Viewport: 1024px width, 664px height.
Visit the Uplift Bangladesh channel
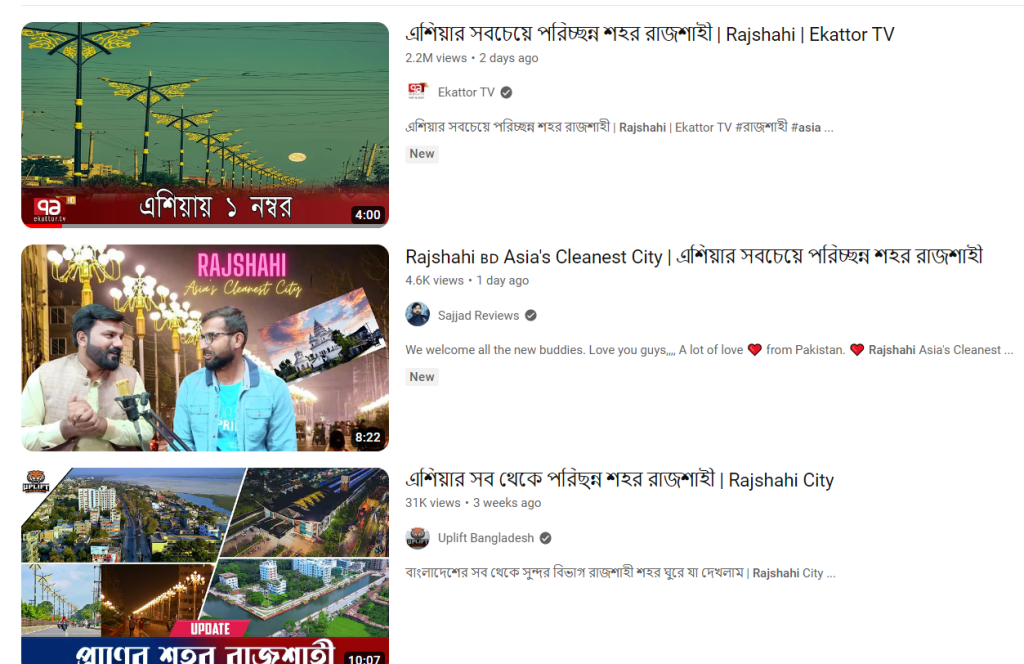pos(485,538)
